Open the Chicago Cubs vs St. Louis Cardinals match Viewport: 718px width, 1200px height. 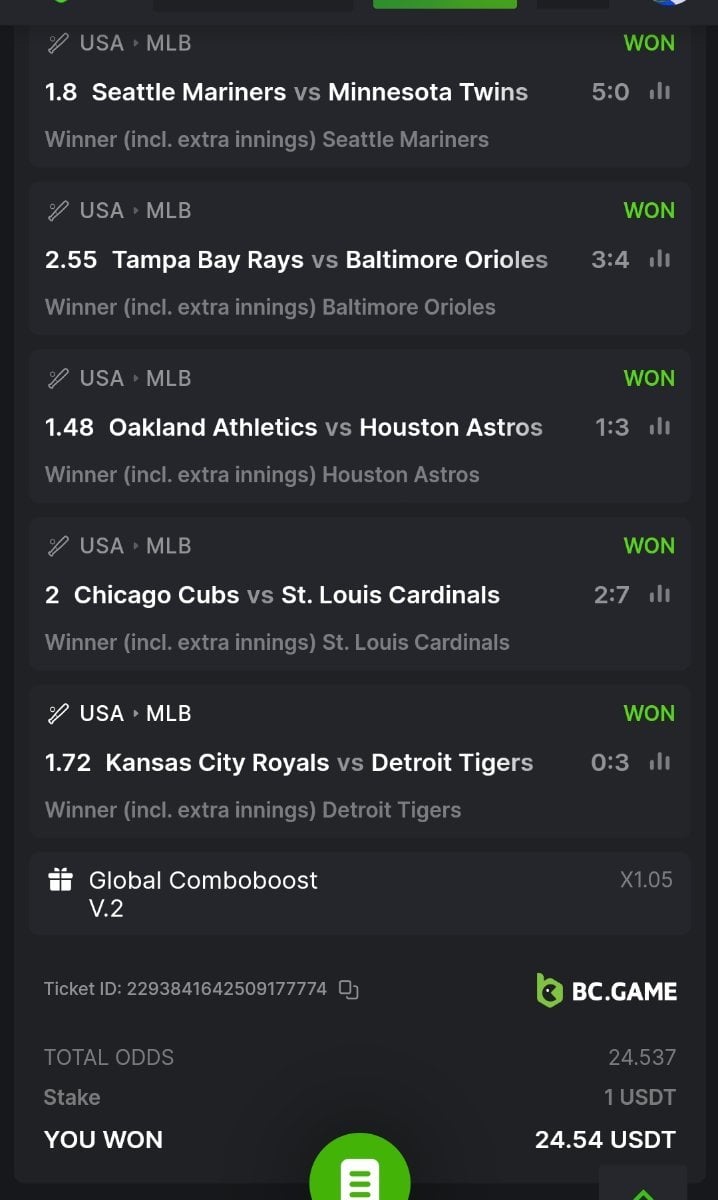point(287,595)
